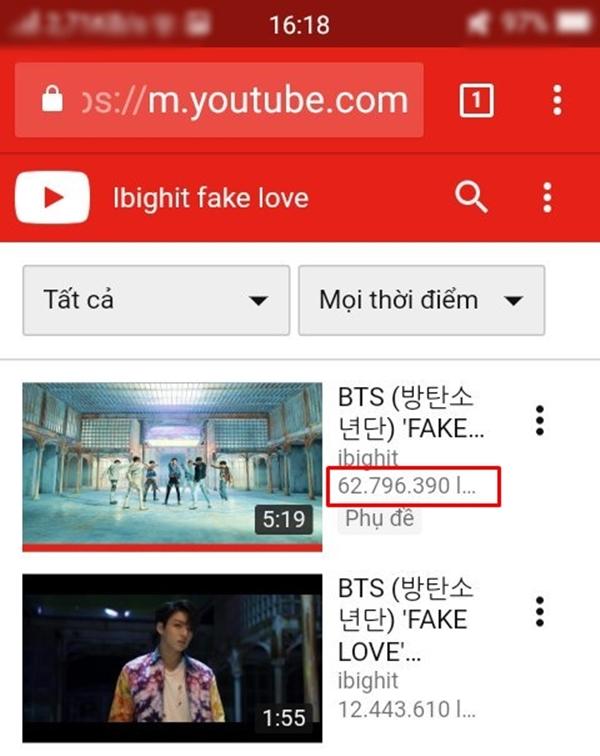The width and height of the screenshot is (600, 756).
Task: Tap the m.youtube.com address bar
Action: pos(220,100)
